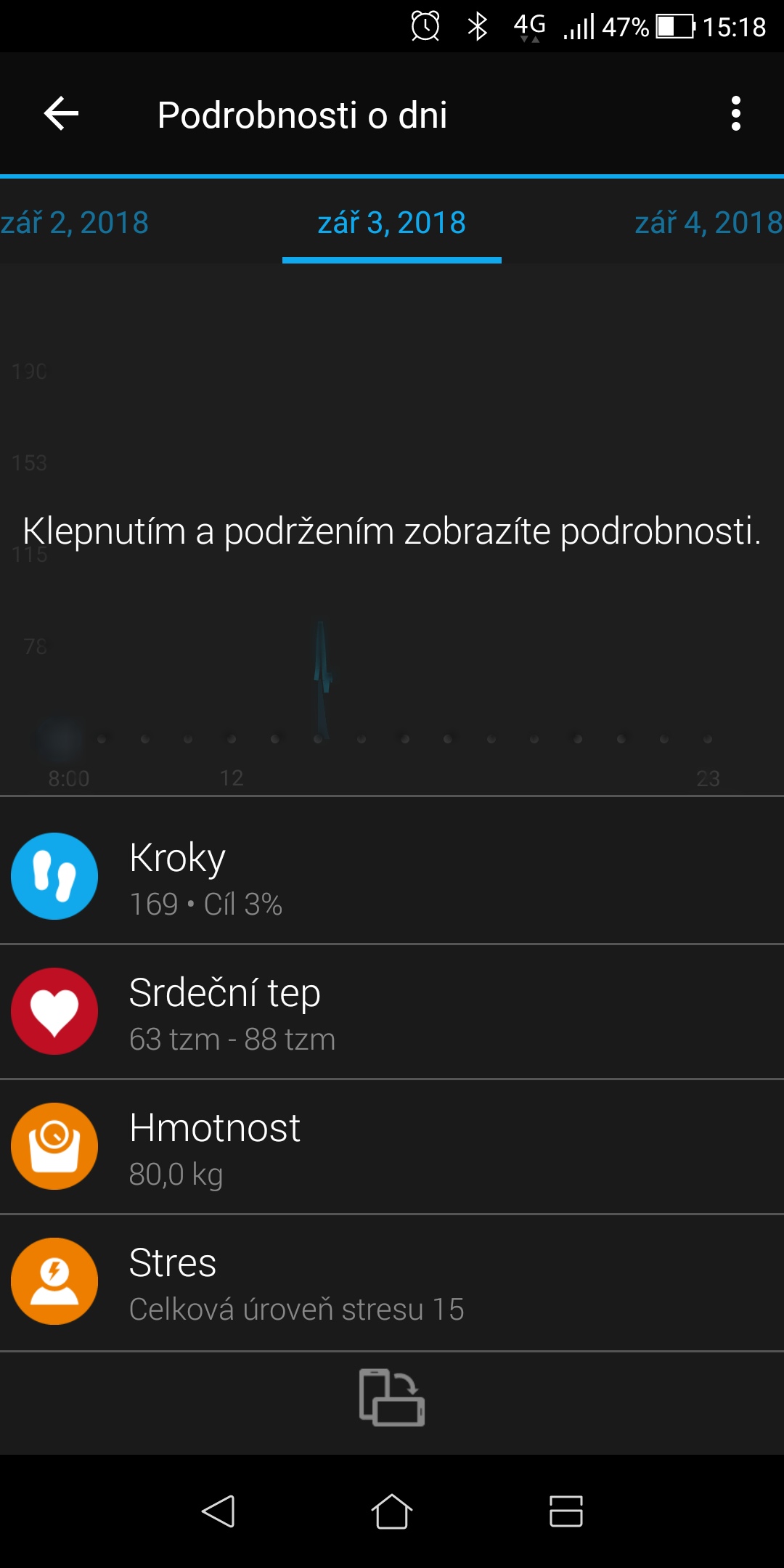The width and height of the screenshot is (784, 1568).
Task: Tap the system home button
Action: pos(392,1512)
